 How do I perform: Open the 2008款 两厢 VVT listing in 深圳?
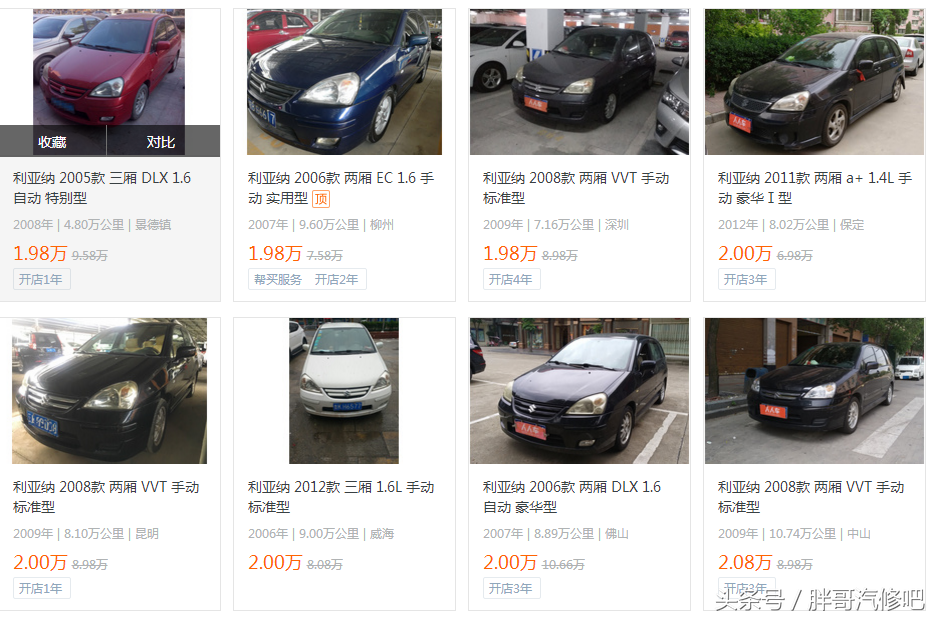[576, 188]
